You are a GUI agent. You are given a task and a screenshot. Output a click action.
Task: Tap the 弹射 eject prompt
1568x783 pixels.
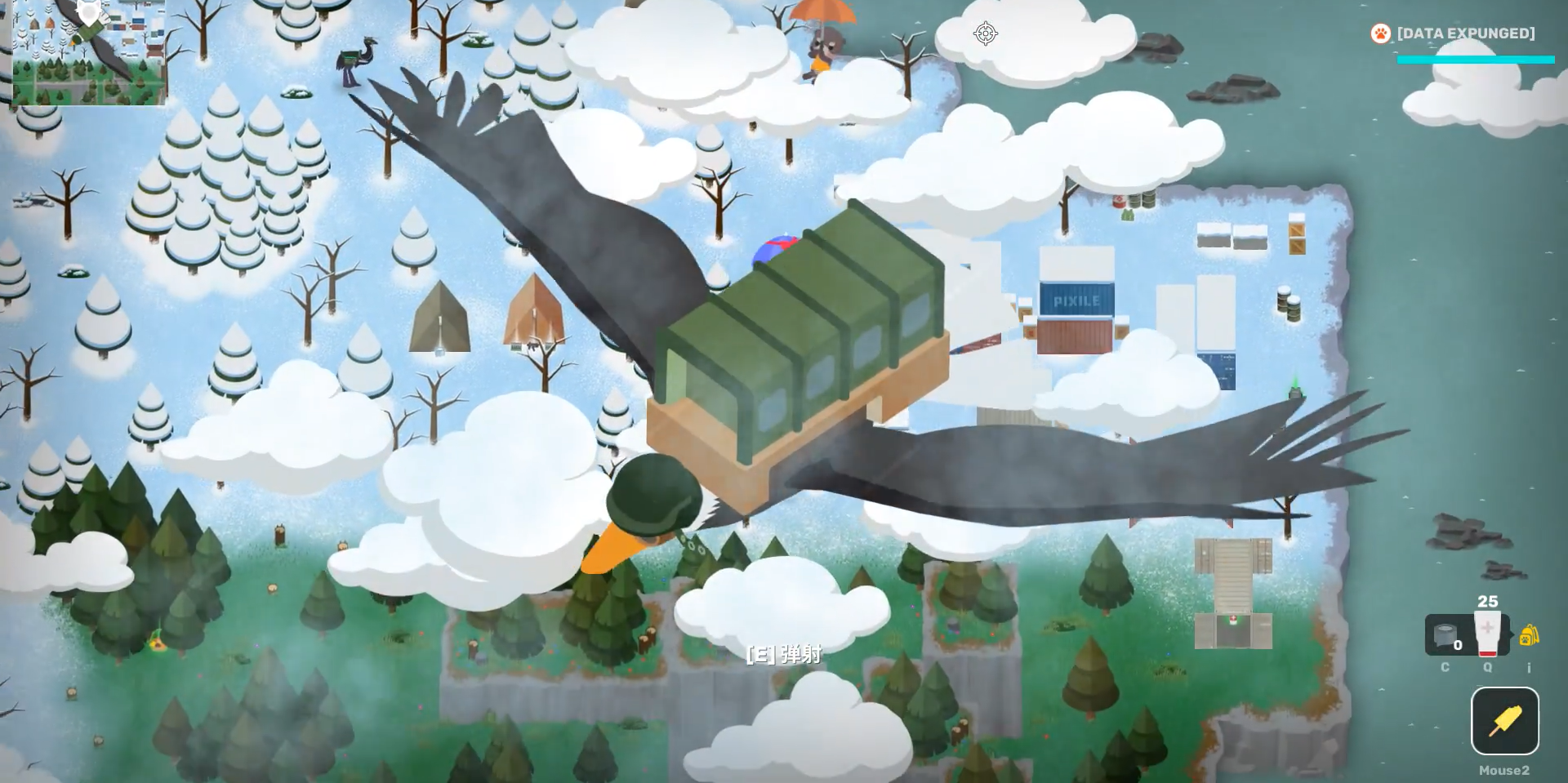pos(784,654)
